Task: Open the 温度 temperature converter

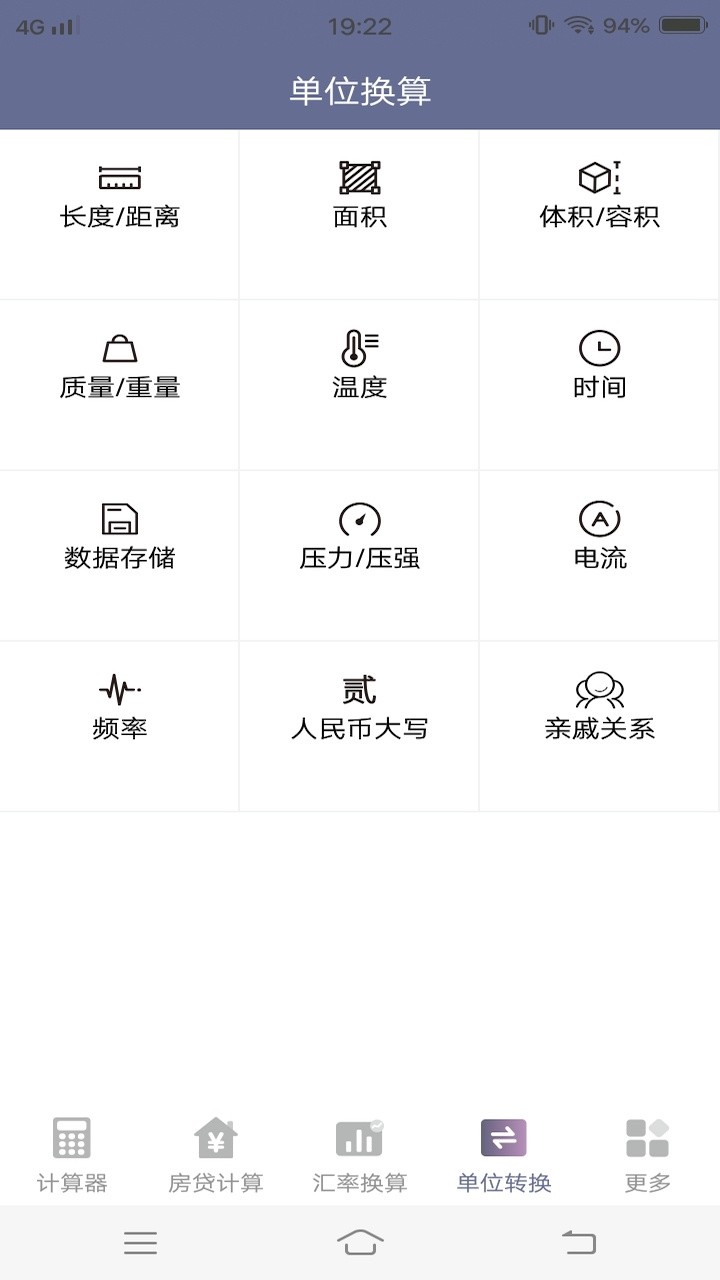Action: point(359,368)
